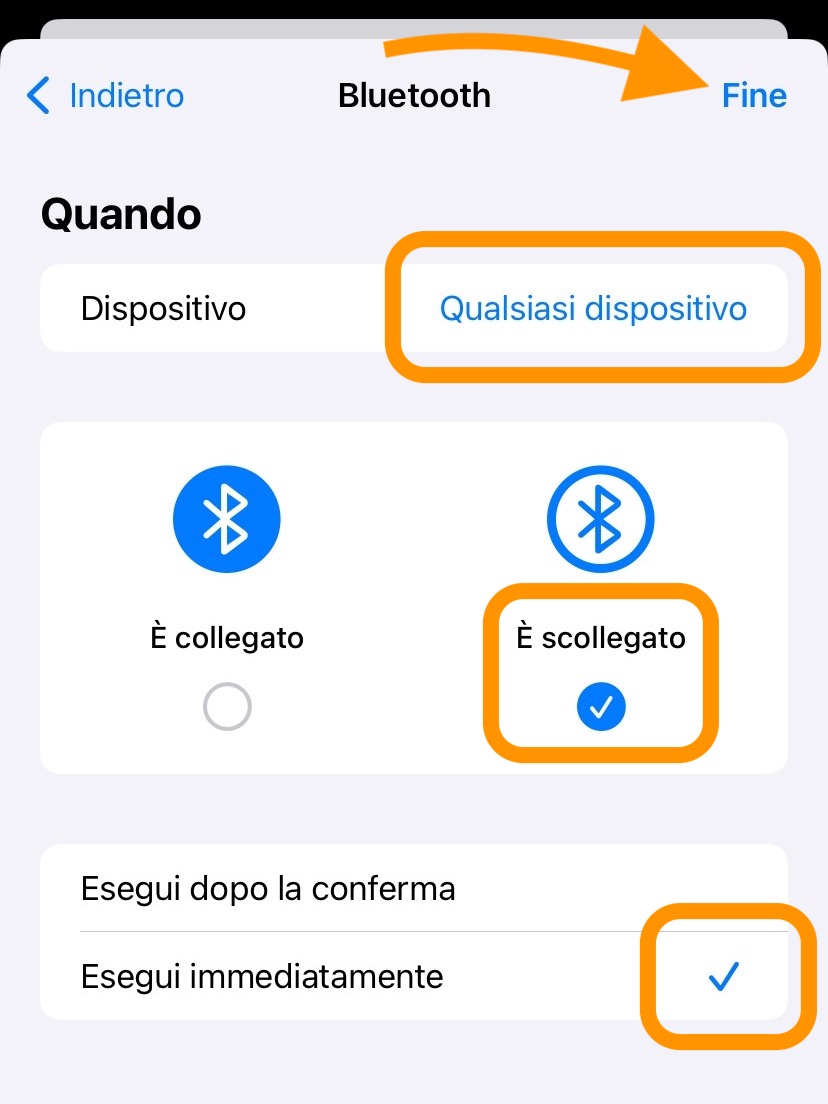Select Esegui dopo la conferma

pos(268,888)
